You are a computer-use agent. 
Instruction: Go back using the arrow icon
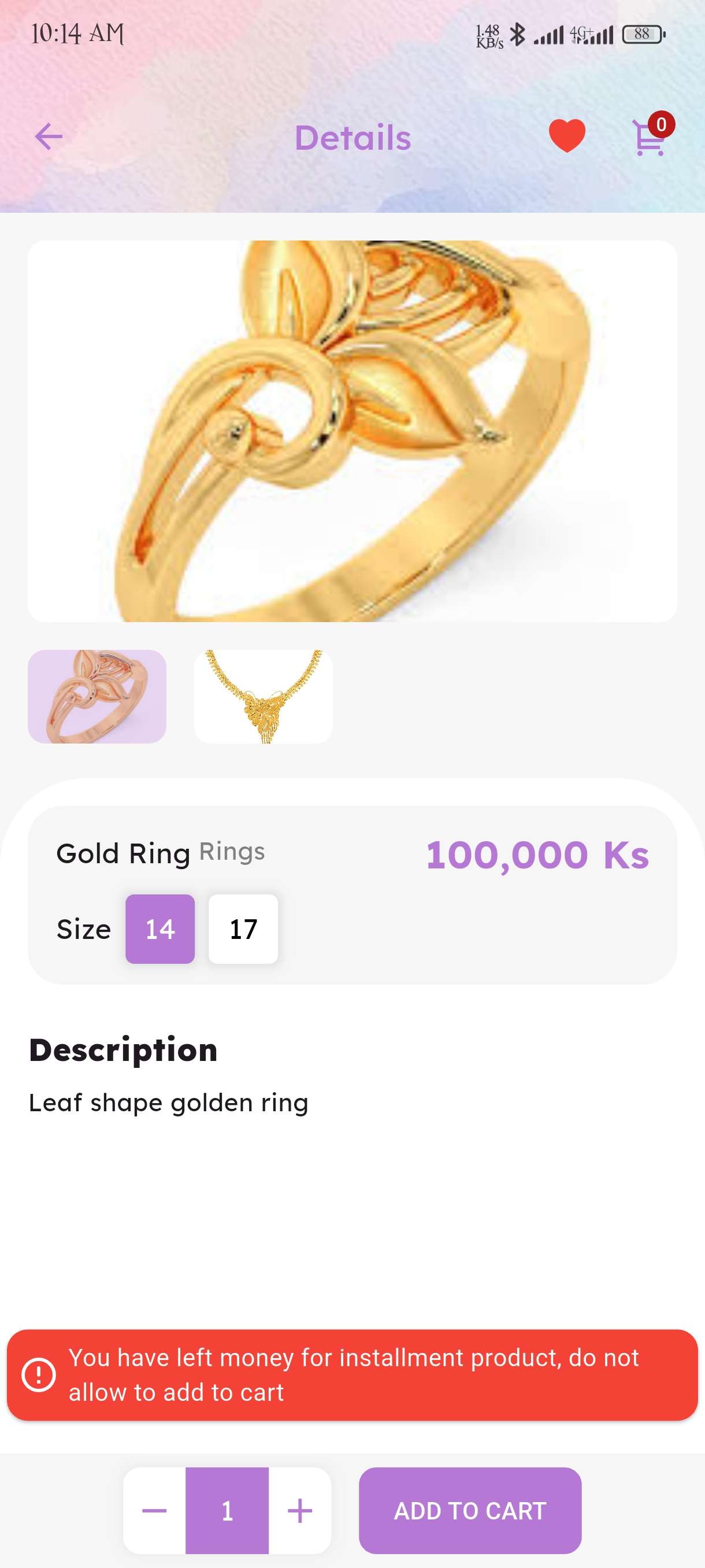(49, 136)
